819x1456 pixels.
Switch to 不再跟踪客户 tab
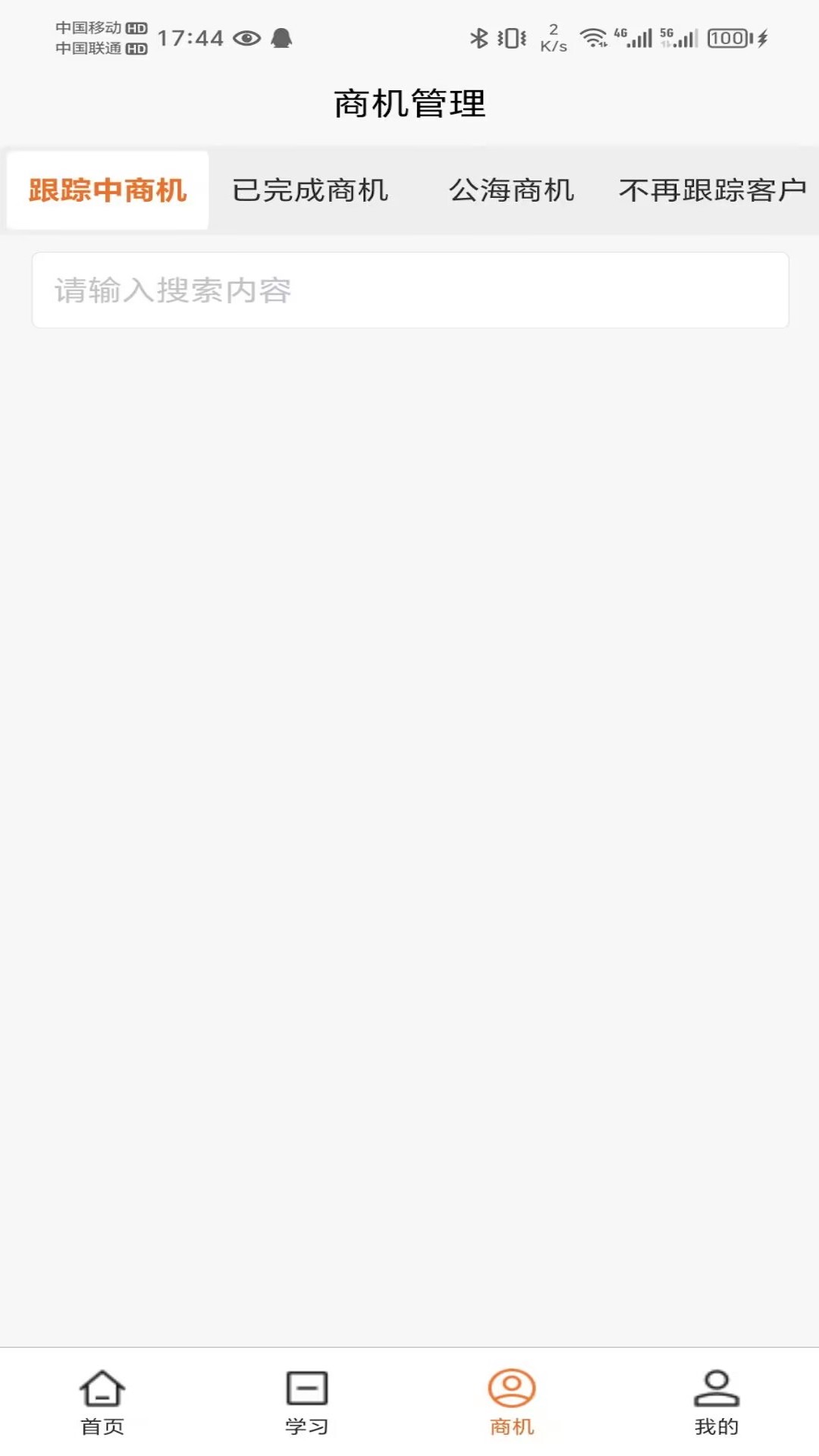pyautogui.click(x=712, y=190)
